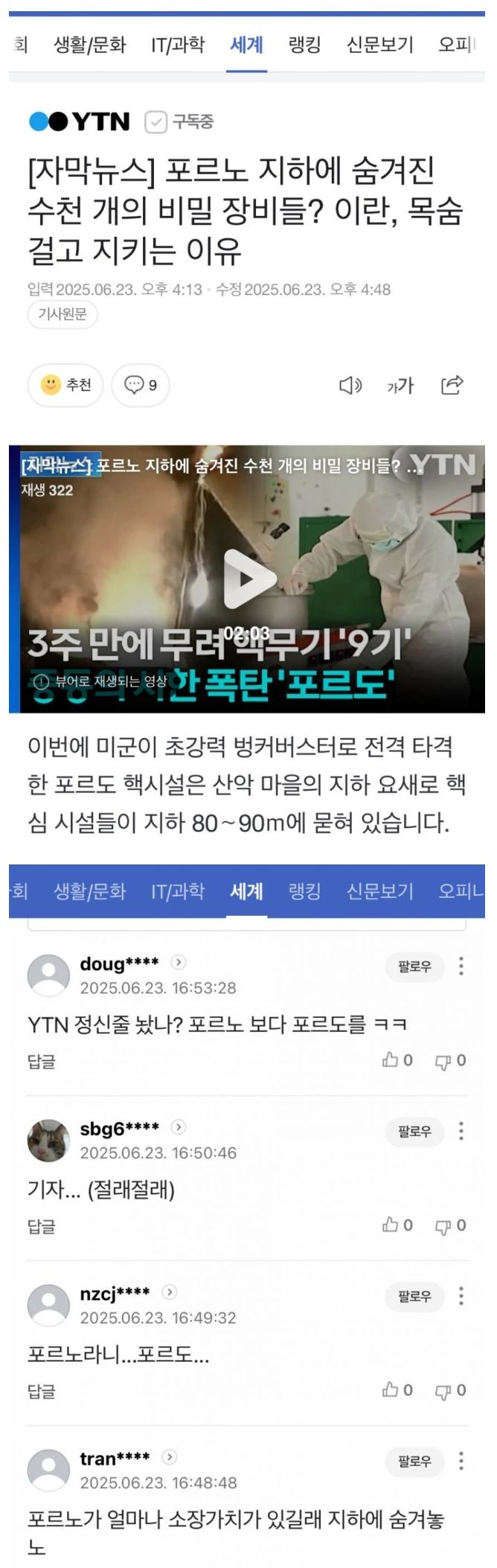Open the overflow menu on tran****'s comment
Image resolution: width=497 pixels, height=1568 pixels.
pyautogui.click(x=461, y=1462)
